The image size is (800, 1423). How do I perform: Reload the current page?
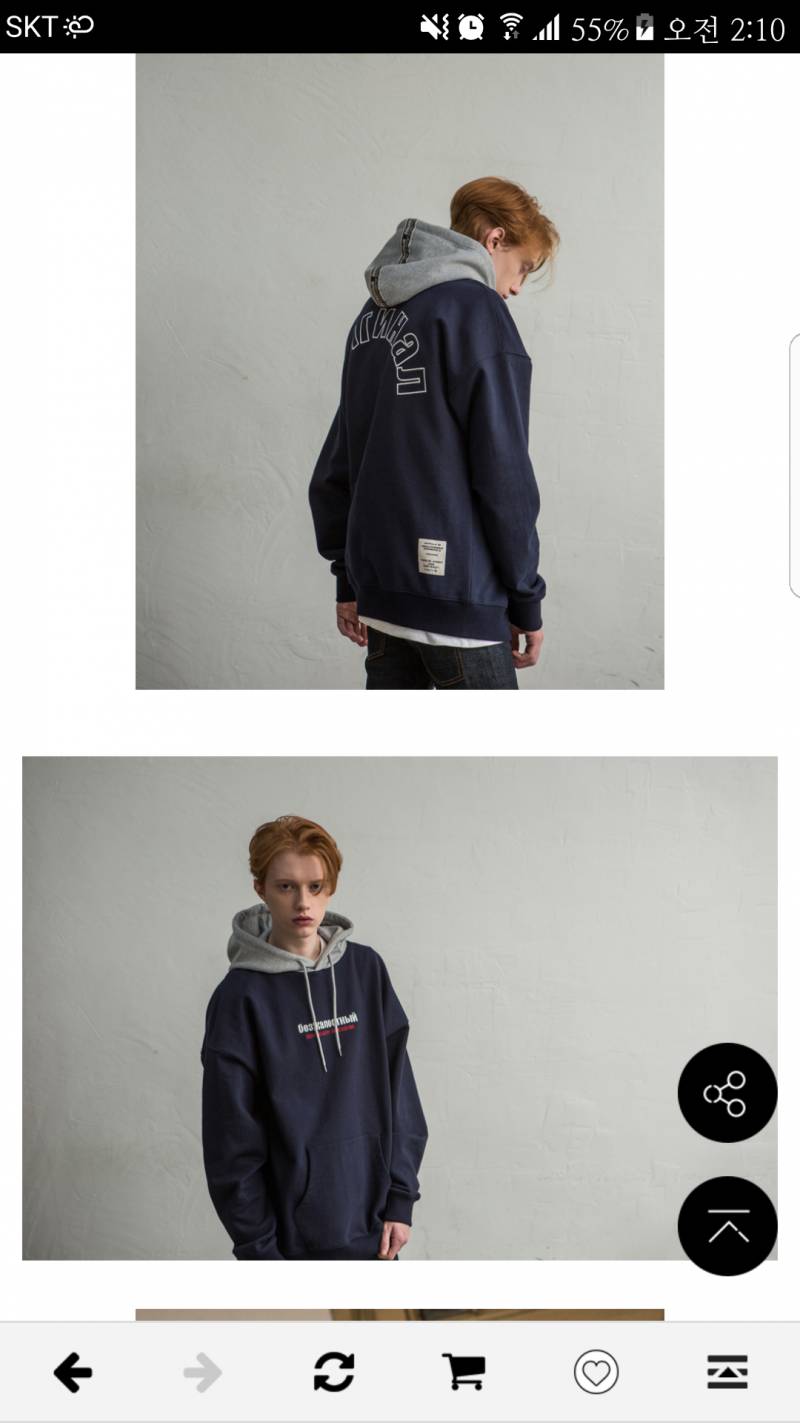pos(333,1372)
